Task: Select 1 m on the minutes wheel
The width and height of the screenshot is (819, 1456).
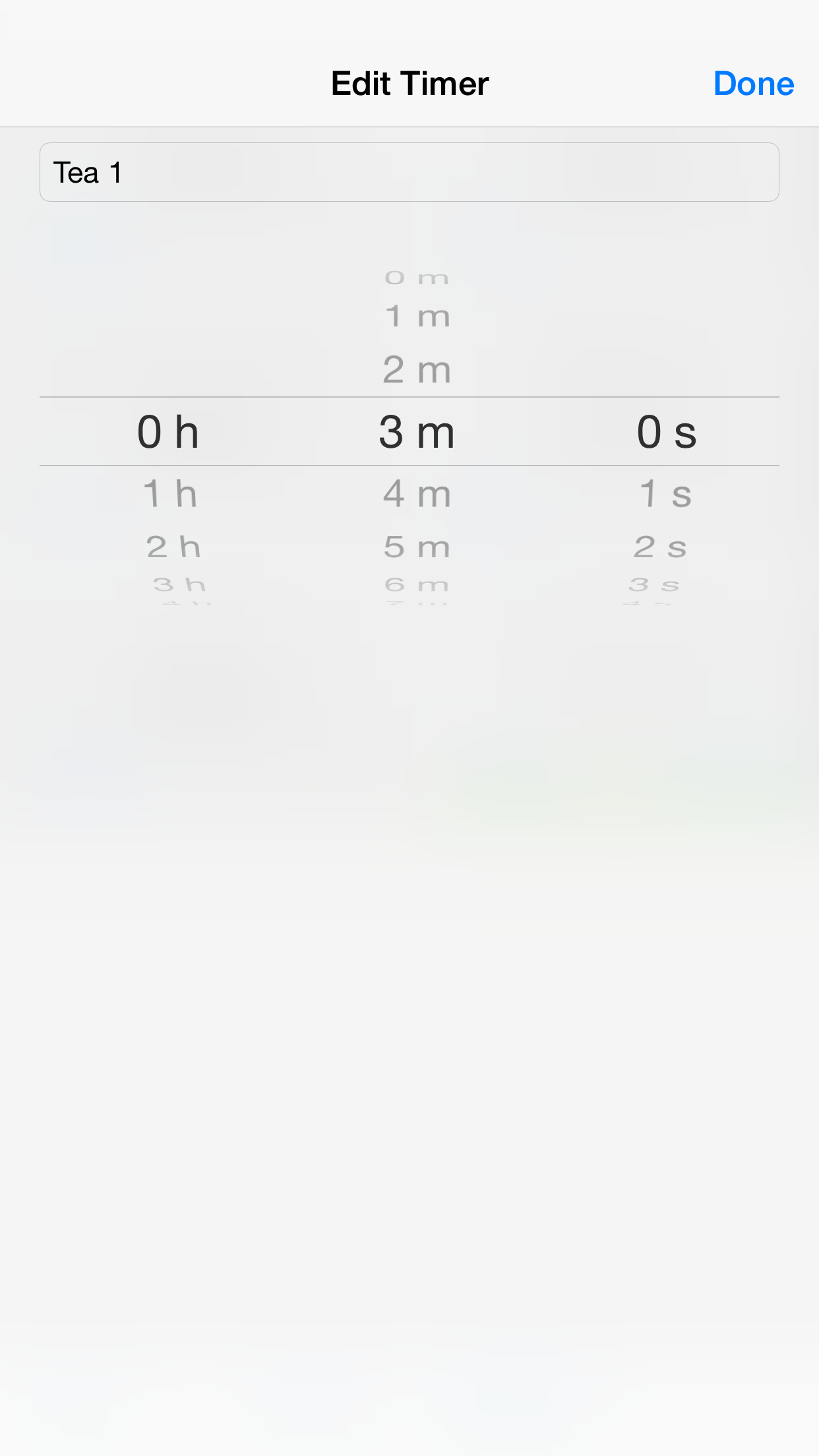Action: pyautogui.click(x=415, y=316)
